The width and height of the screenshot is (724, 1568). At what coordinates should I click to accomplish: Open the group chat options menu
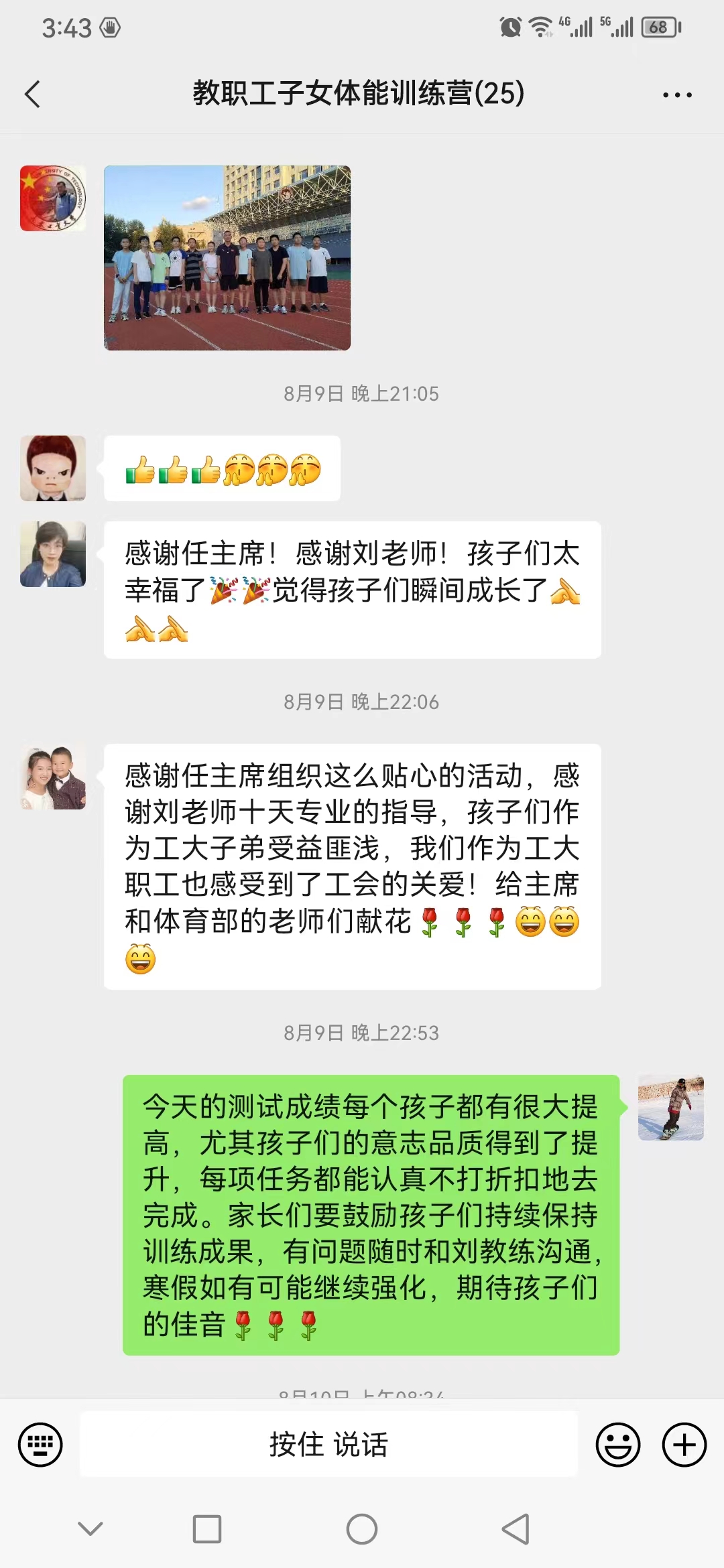click(677, 95)
